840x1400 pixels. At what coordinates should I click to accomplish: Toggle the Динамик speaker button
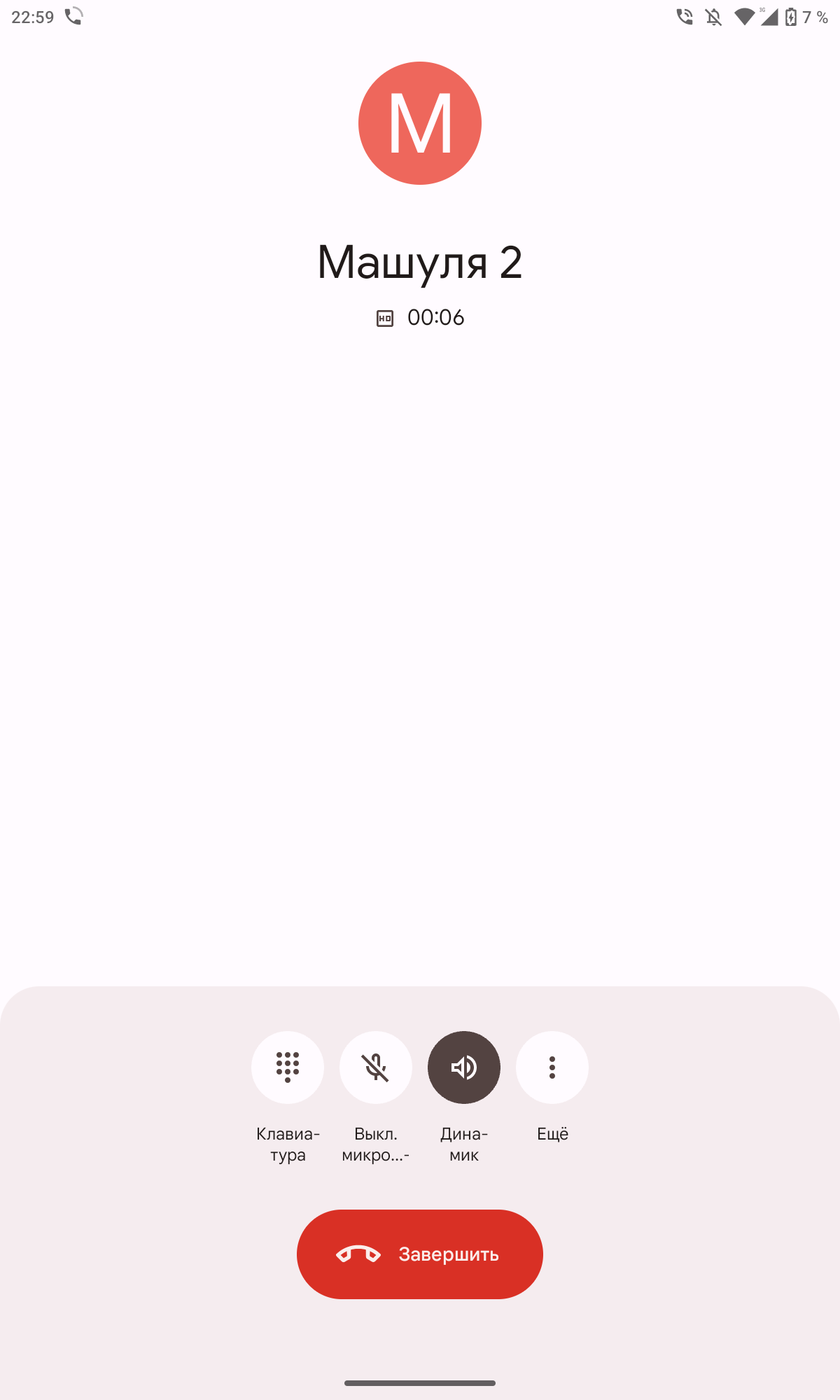click(464, 1067)
